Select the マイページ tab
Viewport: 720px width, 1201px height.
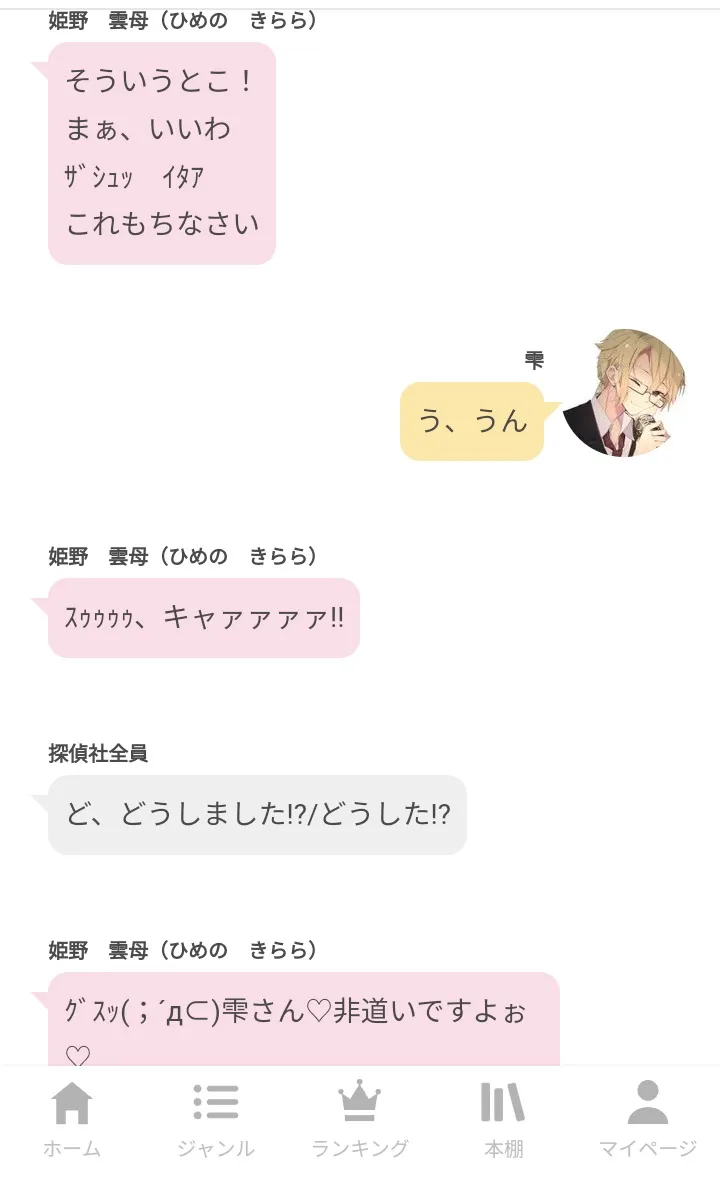pos(647,1118)
